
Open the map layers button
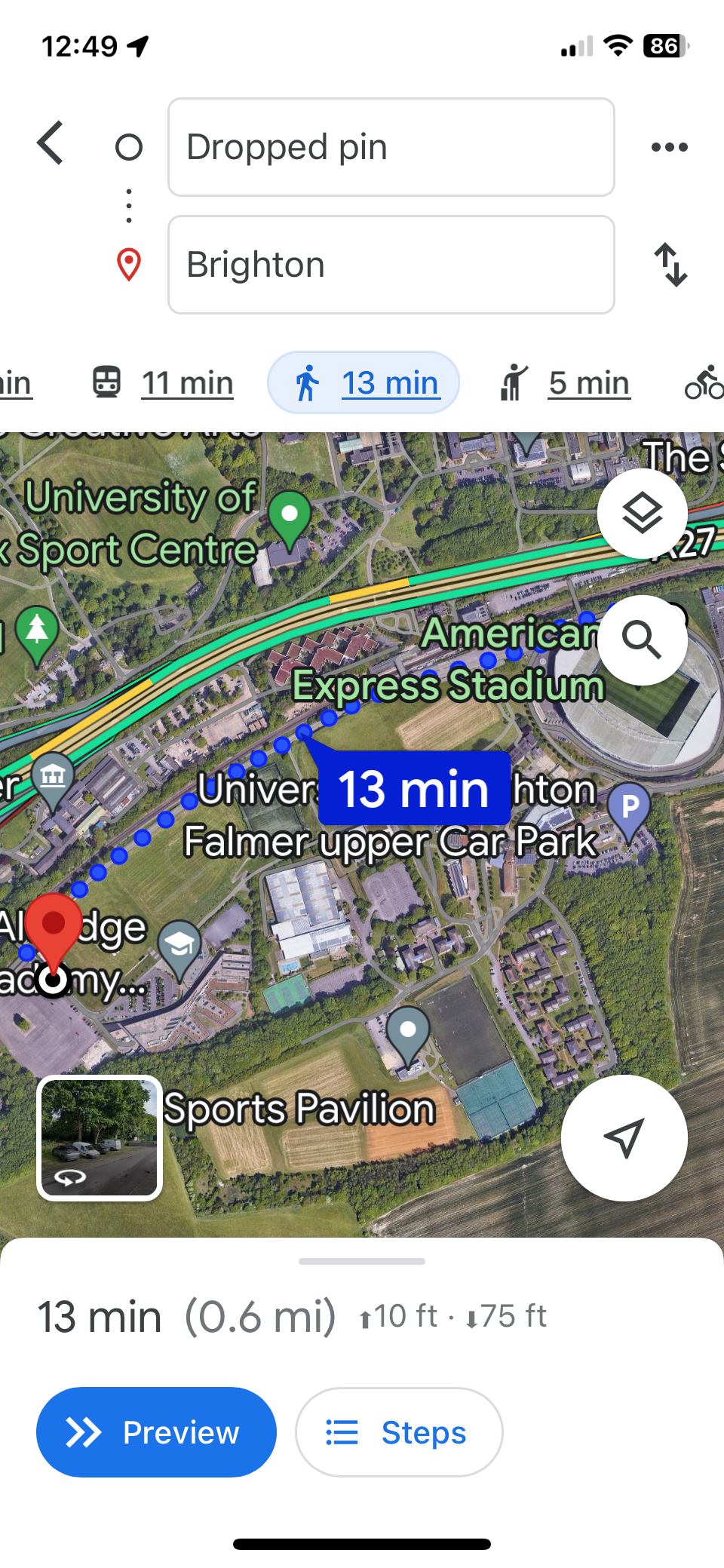tap(643, 514)
